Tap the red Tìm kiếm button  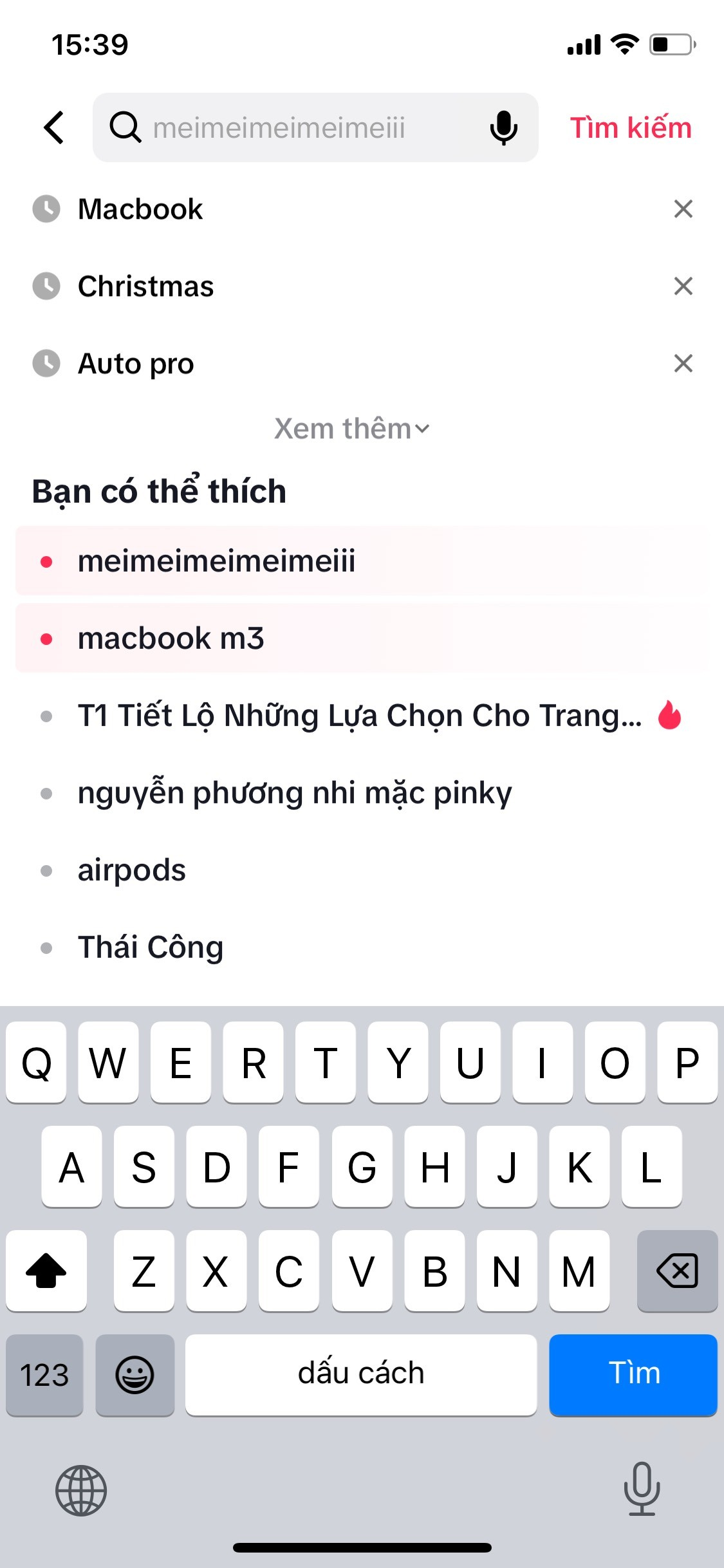tap(631, 127)
